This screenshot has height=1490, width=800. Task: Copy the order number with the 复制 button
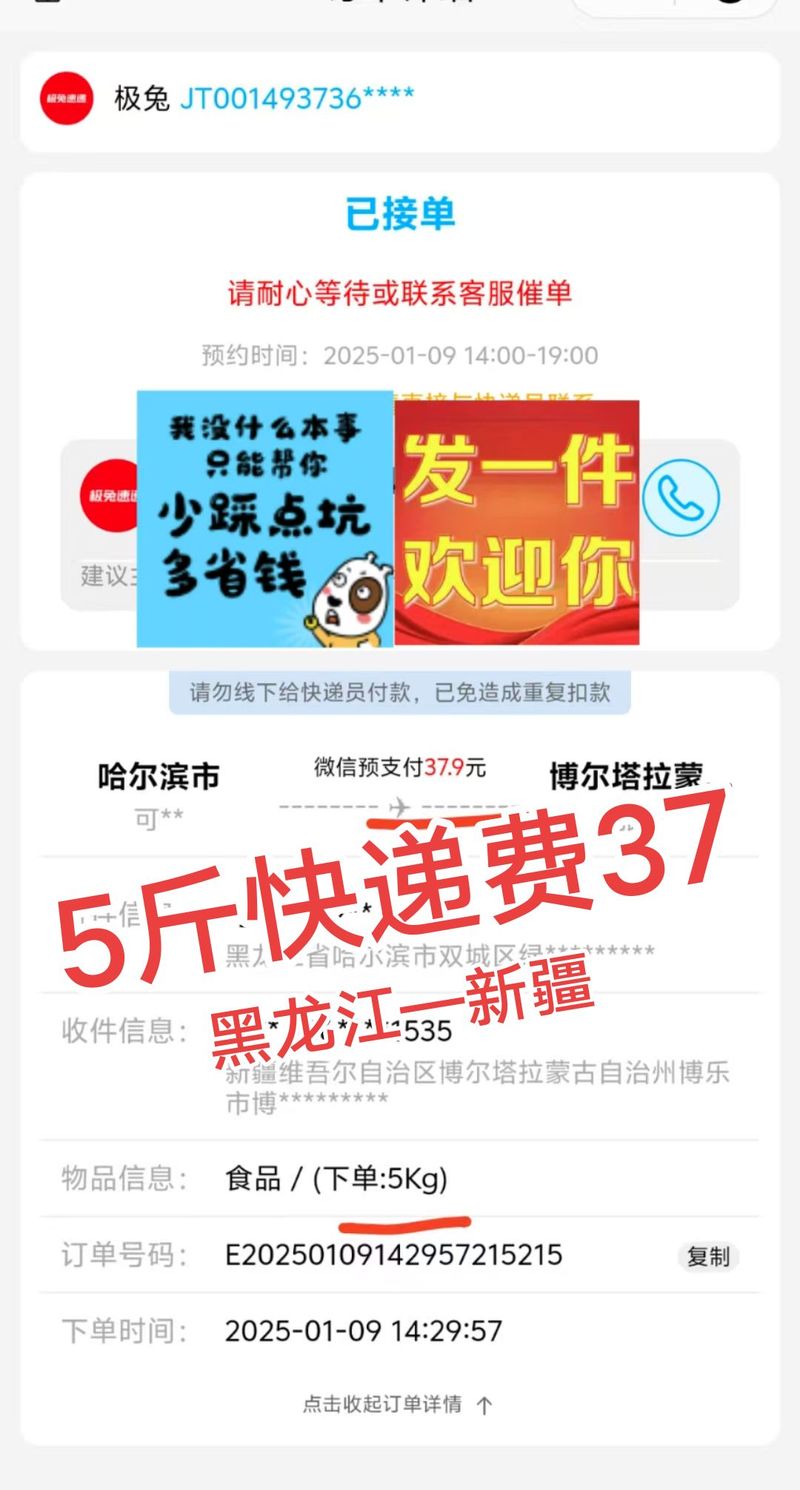[x=707, y=1256]
